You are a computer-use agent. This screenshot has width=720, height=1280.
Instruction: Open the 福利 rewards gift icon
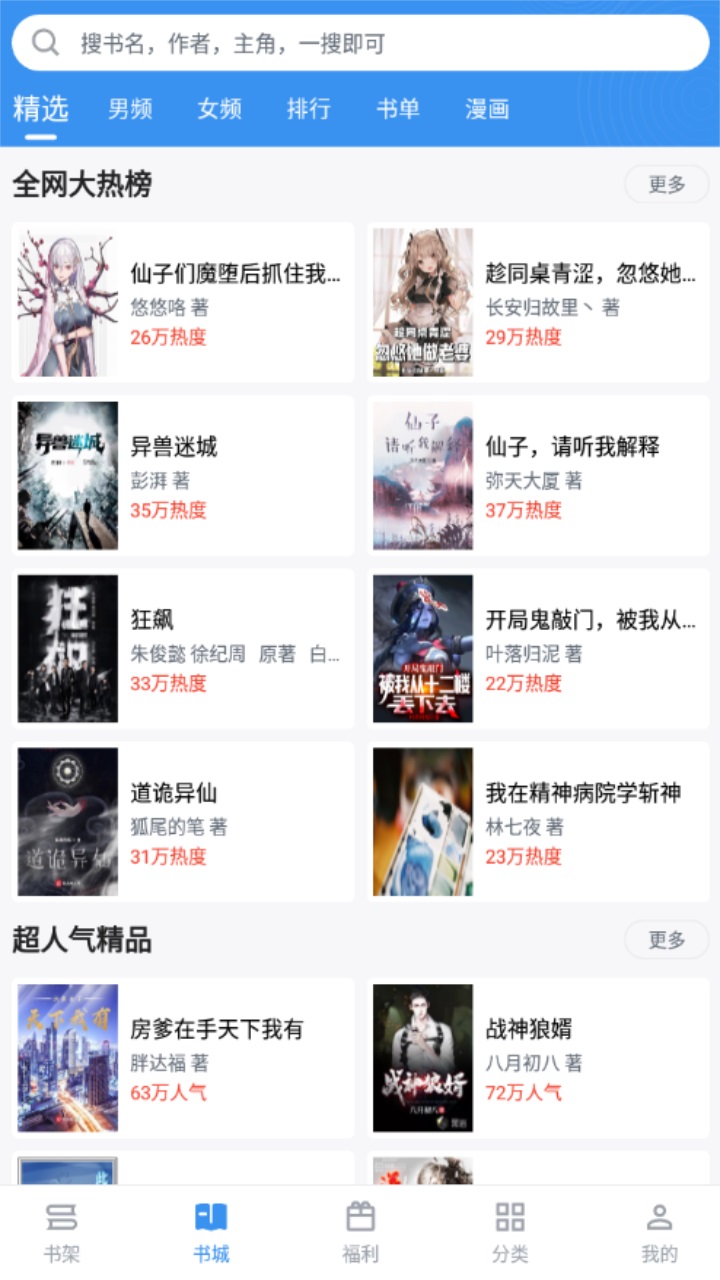360,1220
